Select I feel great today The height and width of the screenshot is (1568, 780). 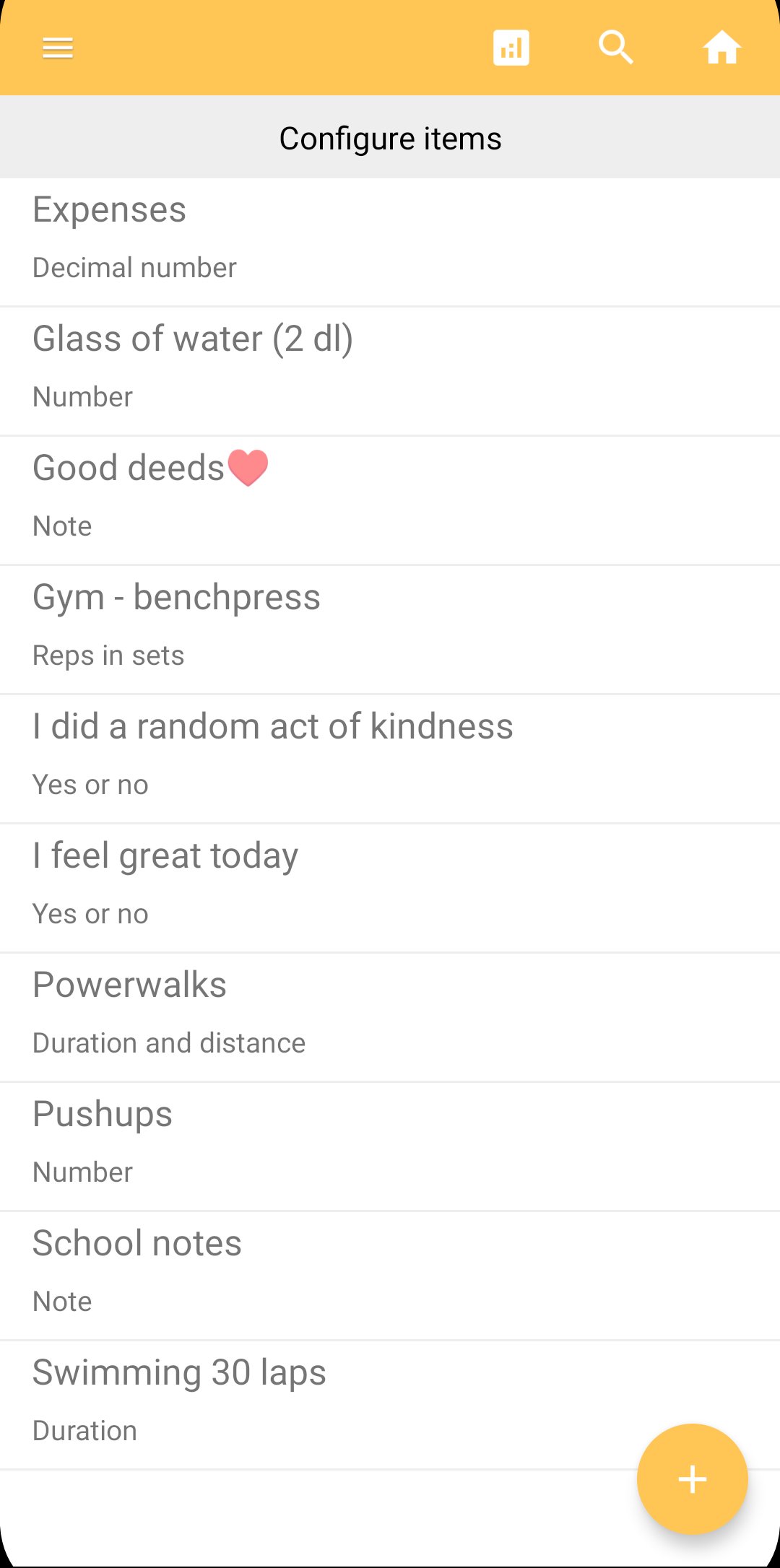[390, 888]
